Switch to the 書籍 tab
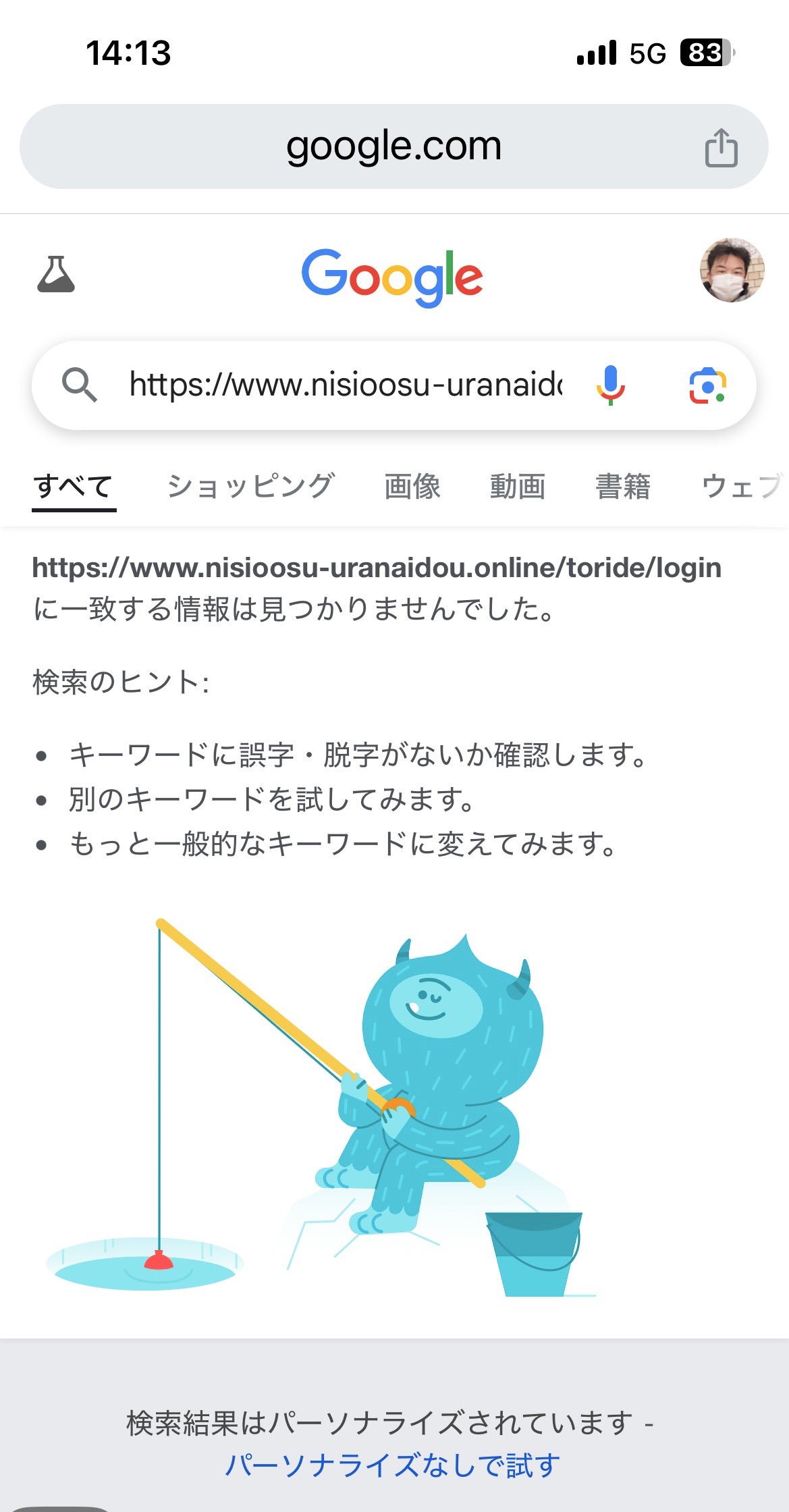Image resolution: width=789 pixels, height=1512 pixels. [623, 487]
